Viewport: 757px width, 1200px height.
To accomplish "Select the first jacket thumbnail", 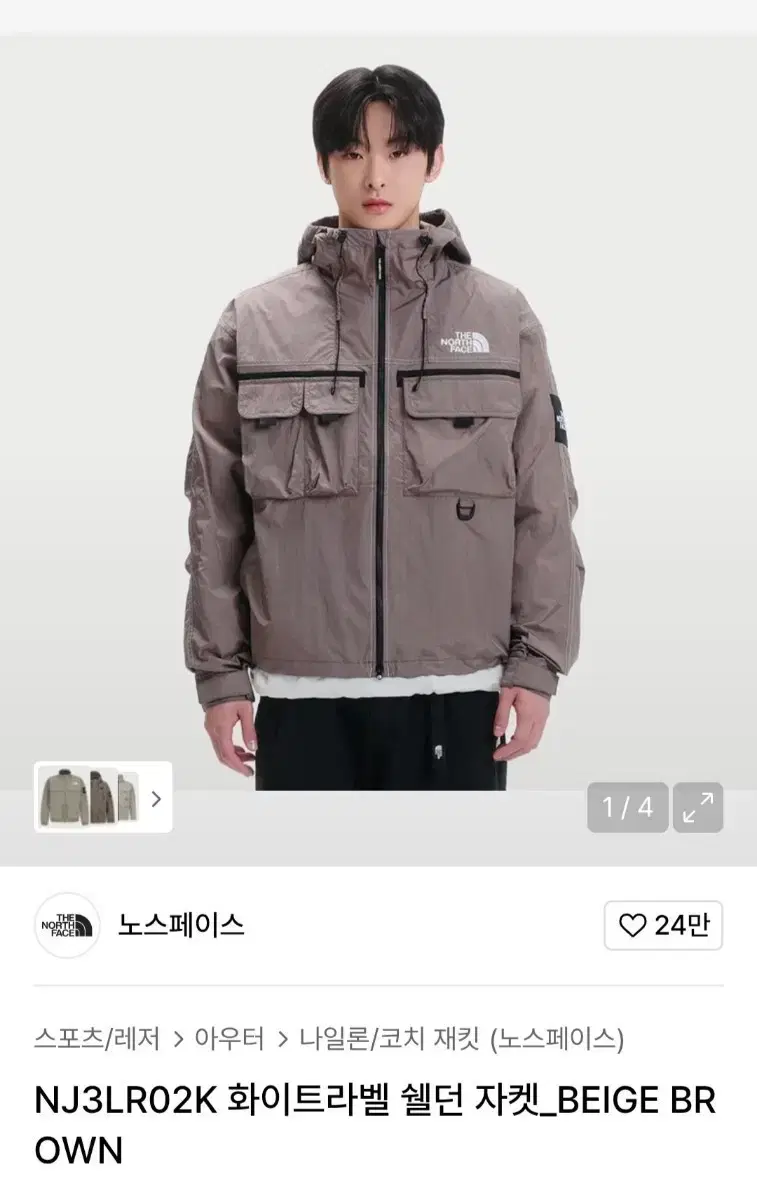I will point(62,797).
